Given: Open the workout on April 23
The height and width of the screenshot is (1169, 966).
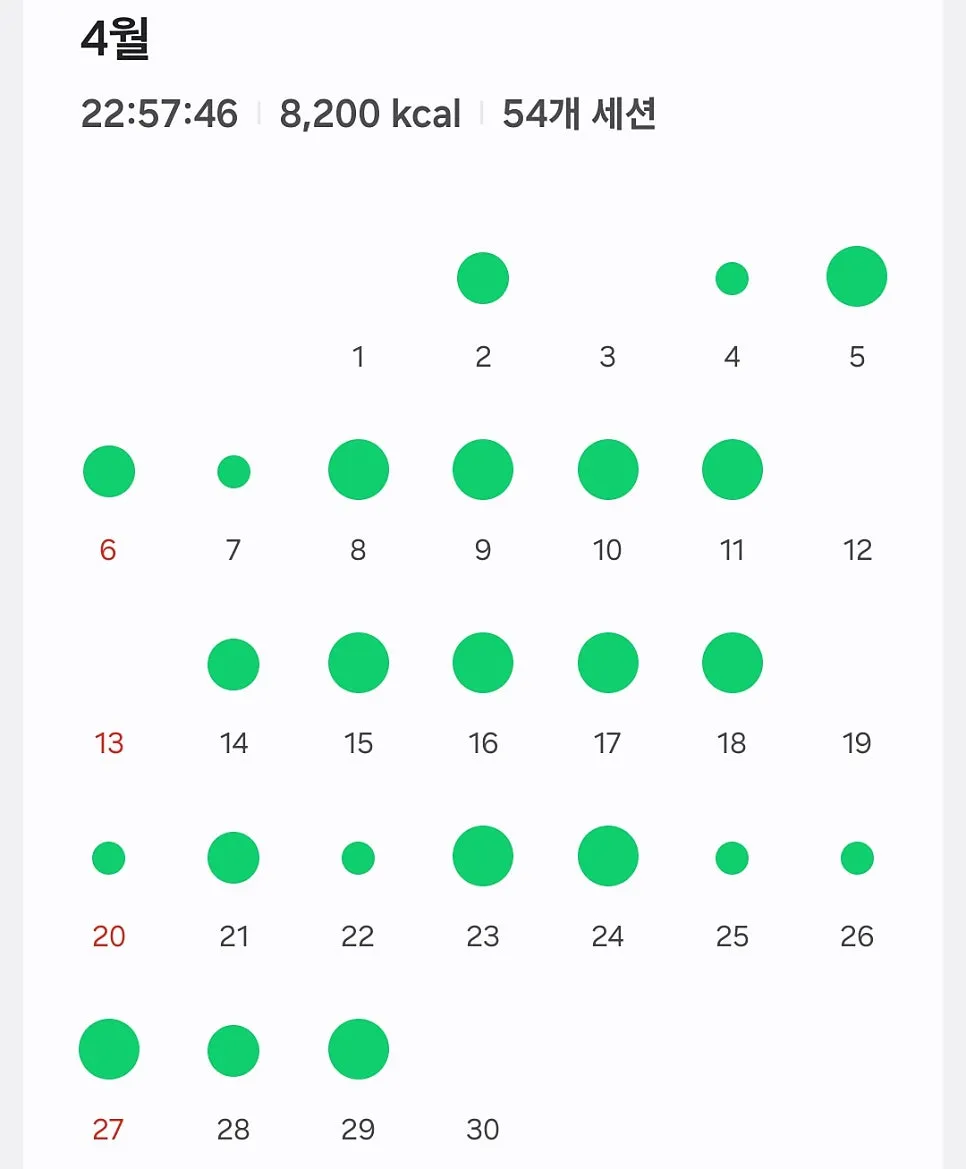Looking at the screenshot, I should tap(483, 856).
